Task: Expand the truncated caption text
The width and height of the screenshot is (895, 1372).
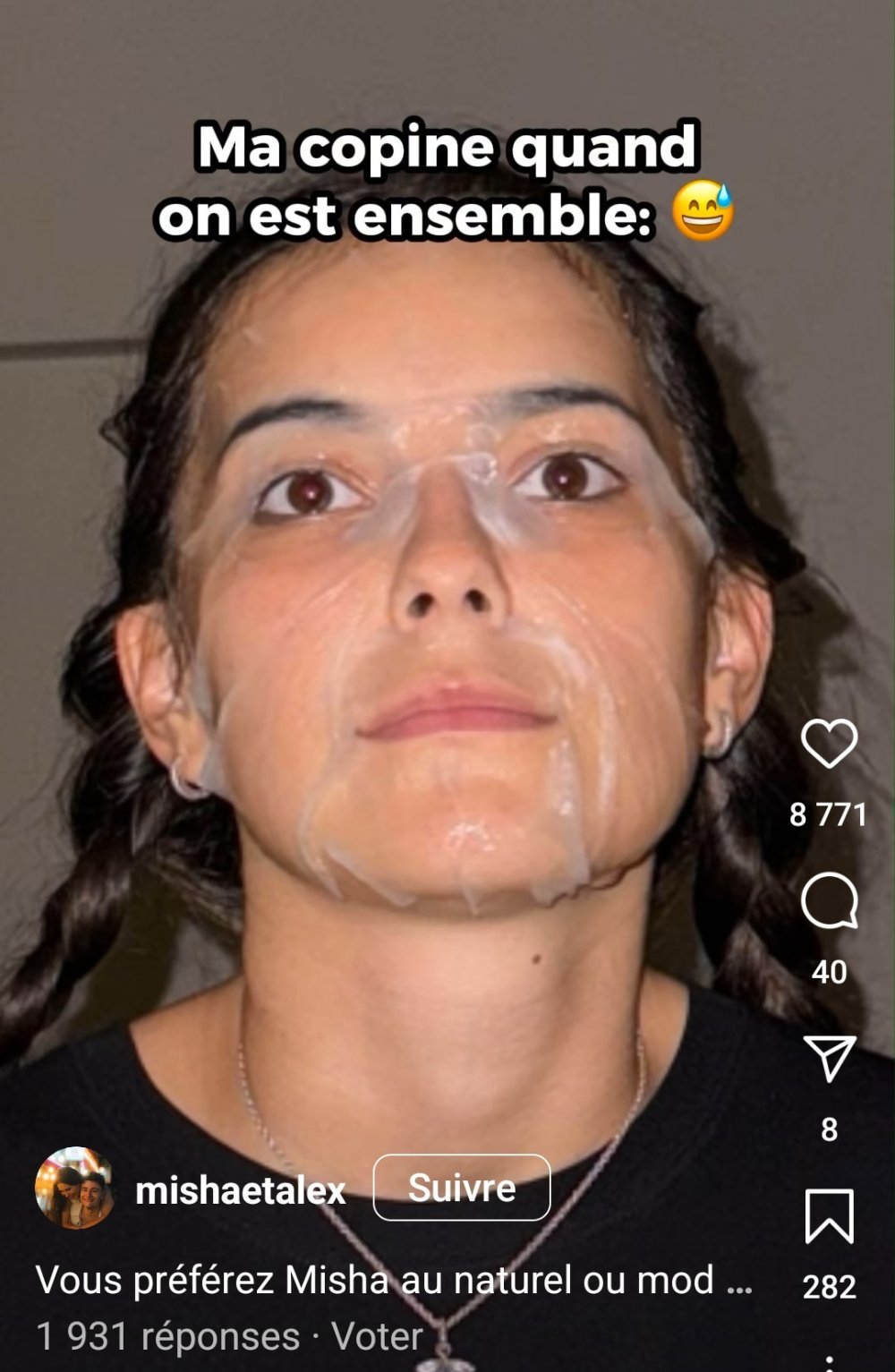Action: click(x=738, y=1282)
